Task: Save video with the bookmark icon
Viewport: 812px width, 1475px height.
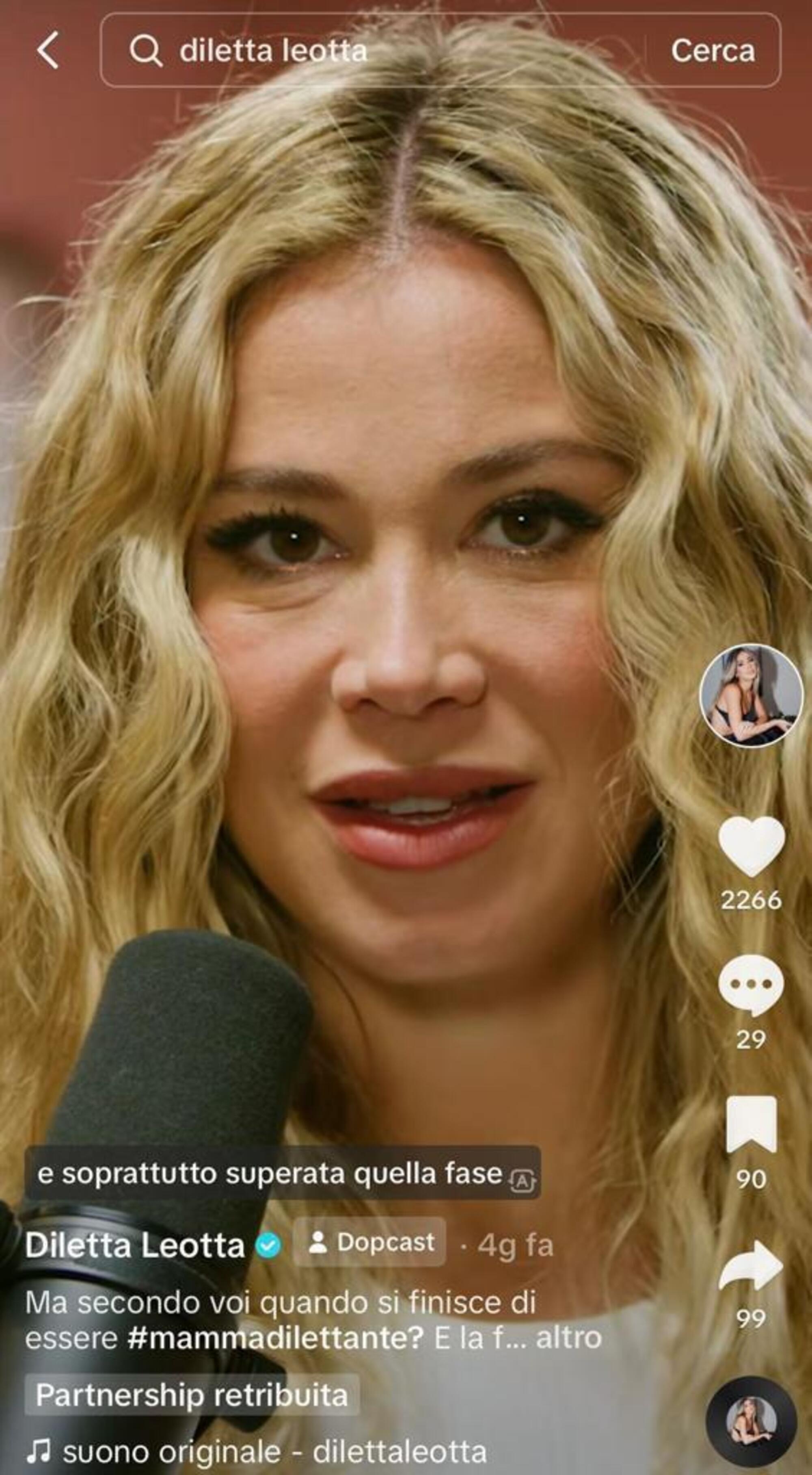Action: click(x=751, y=1124)
